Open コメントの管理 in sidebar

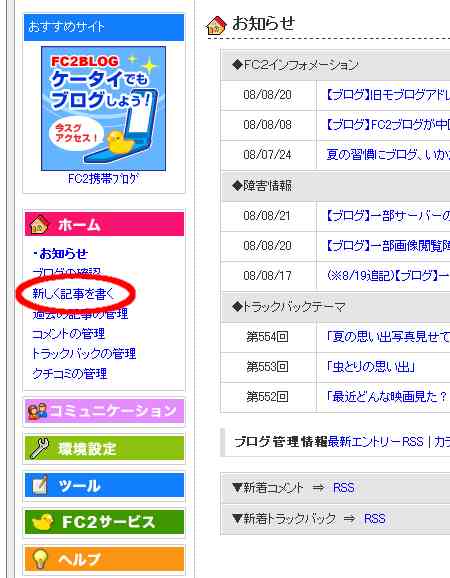(x=69, y=334)
